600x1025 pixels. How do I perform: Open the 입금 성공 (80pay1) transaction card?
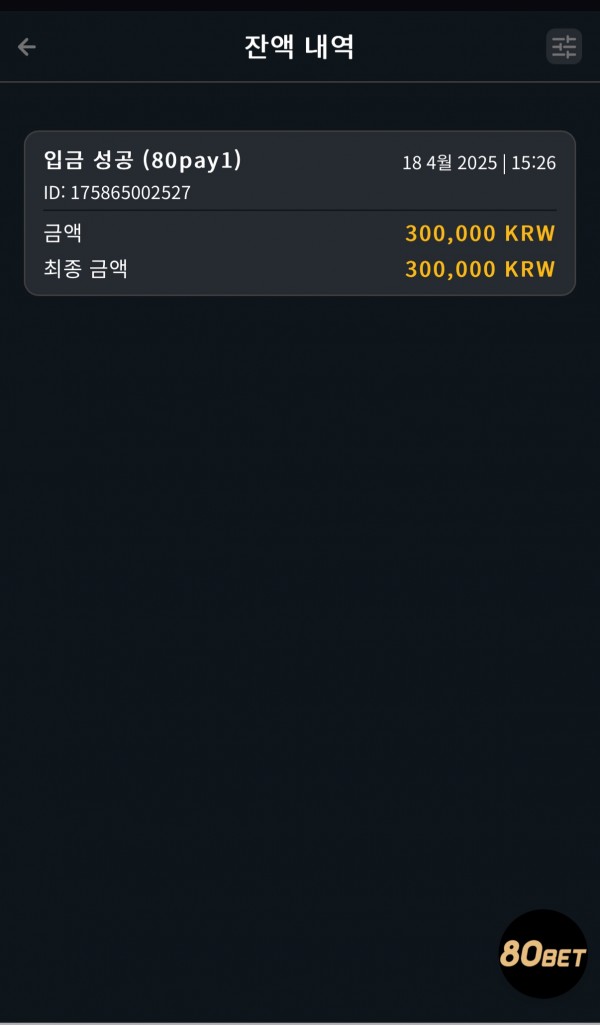[x=300, y=213]
